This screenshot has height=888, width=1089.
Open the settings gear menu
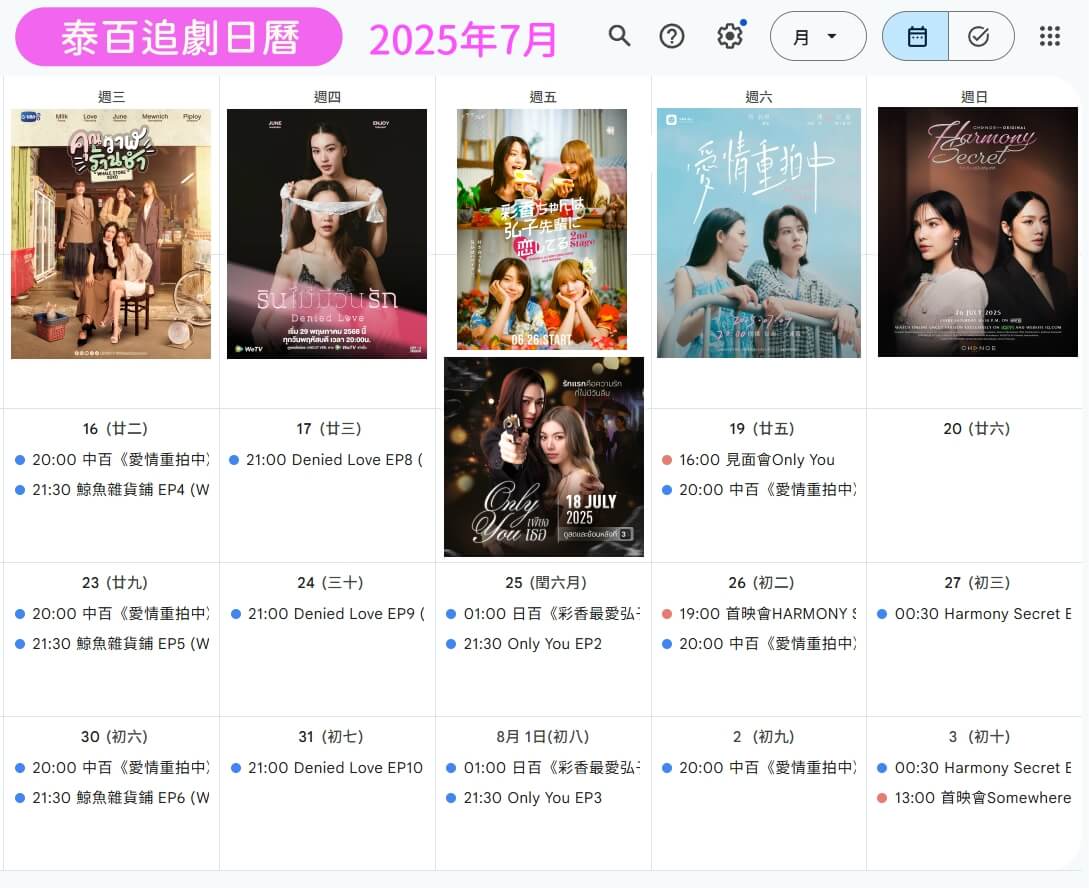tap(730, 37)
